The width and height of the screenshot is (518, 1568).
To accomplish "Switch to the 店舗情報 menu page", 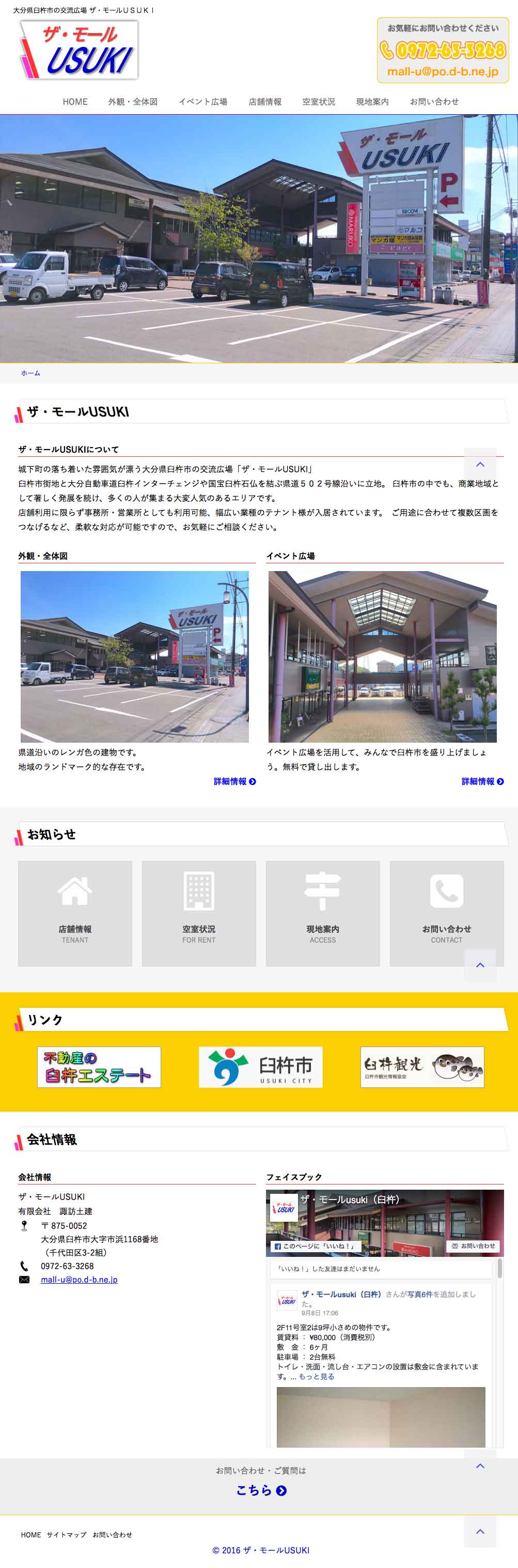I will pos(264,102).
